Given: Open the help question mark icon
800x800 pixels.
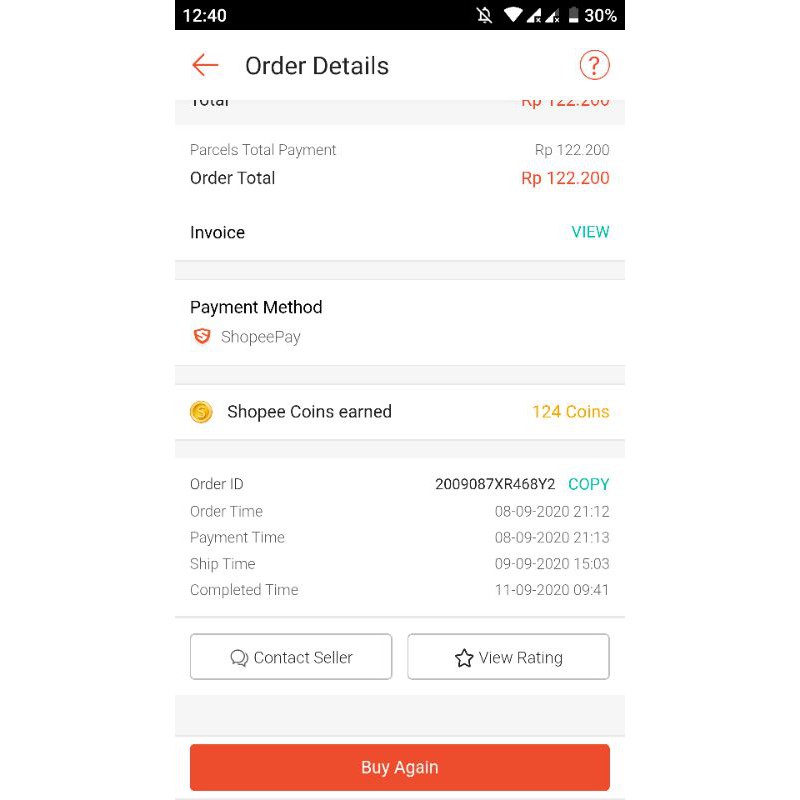Looking at the screenshot, I should pos(594,66).
